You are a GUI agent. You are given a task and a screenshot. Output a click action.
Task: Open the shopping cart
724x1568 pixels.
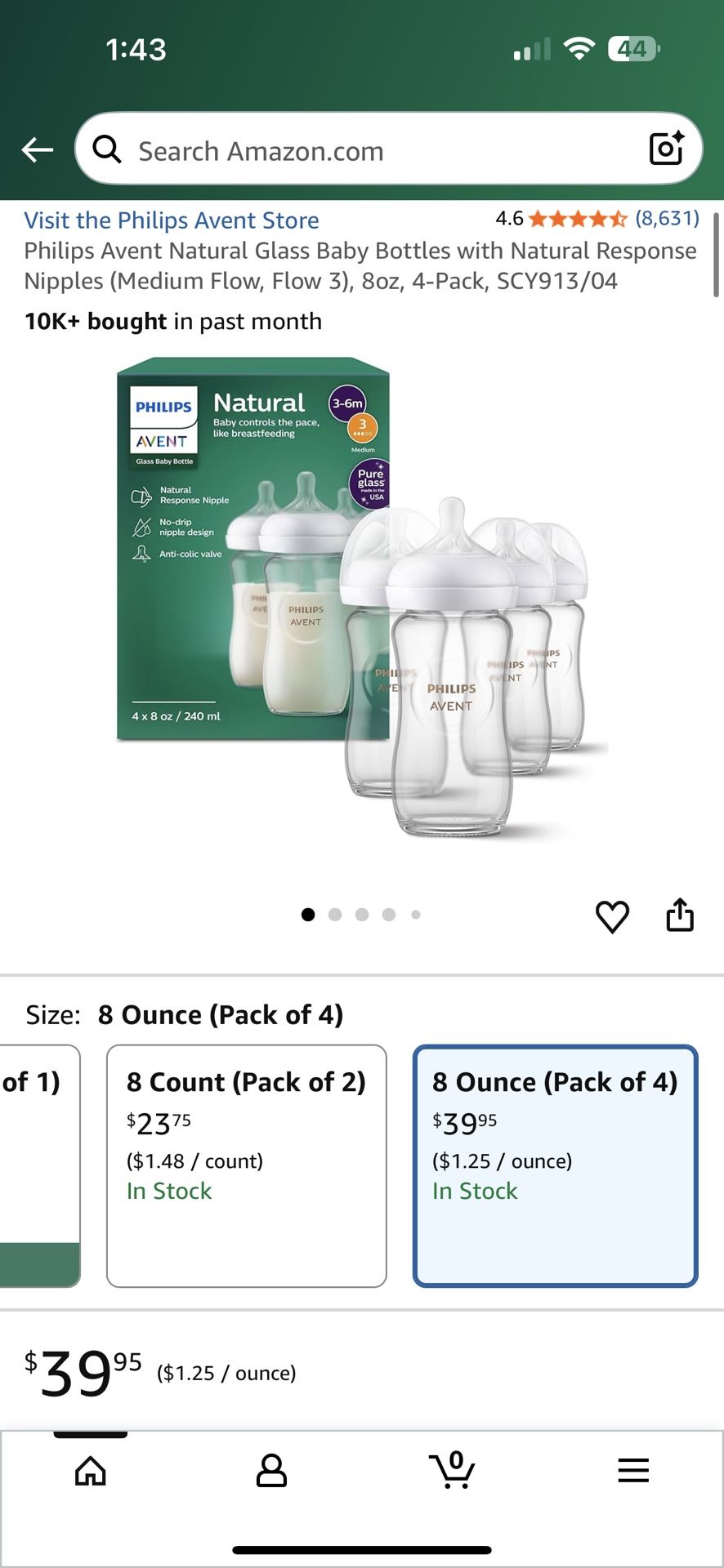452,1470
